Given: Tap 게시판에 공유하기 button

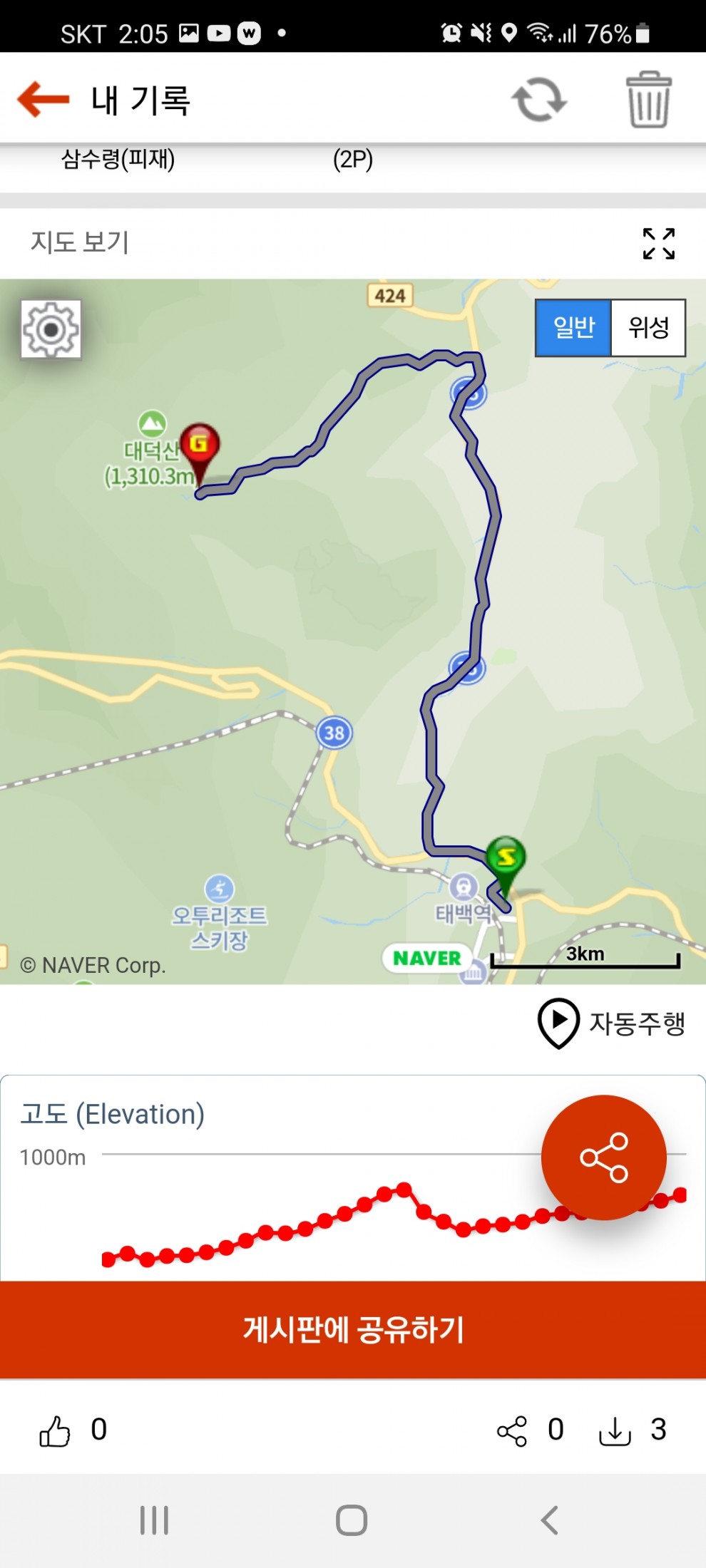Looking at the screenshot, I should pyautogui.click(x=353, y=1329).
